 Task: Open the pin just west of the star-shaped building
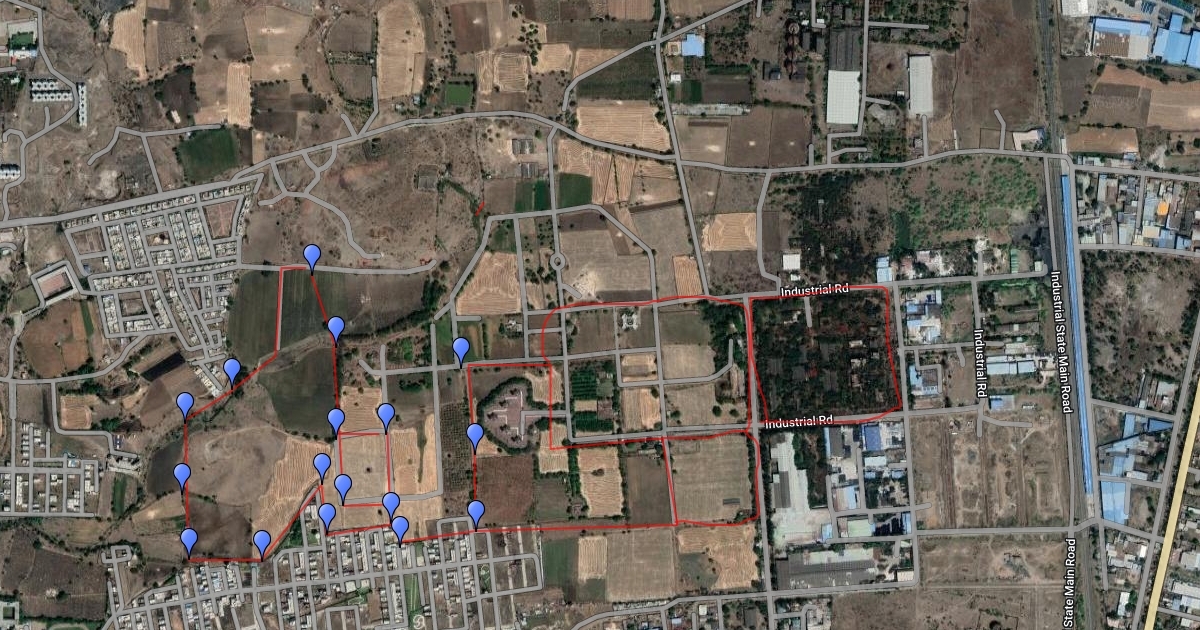(475, 435)
